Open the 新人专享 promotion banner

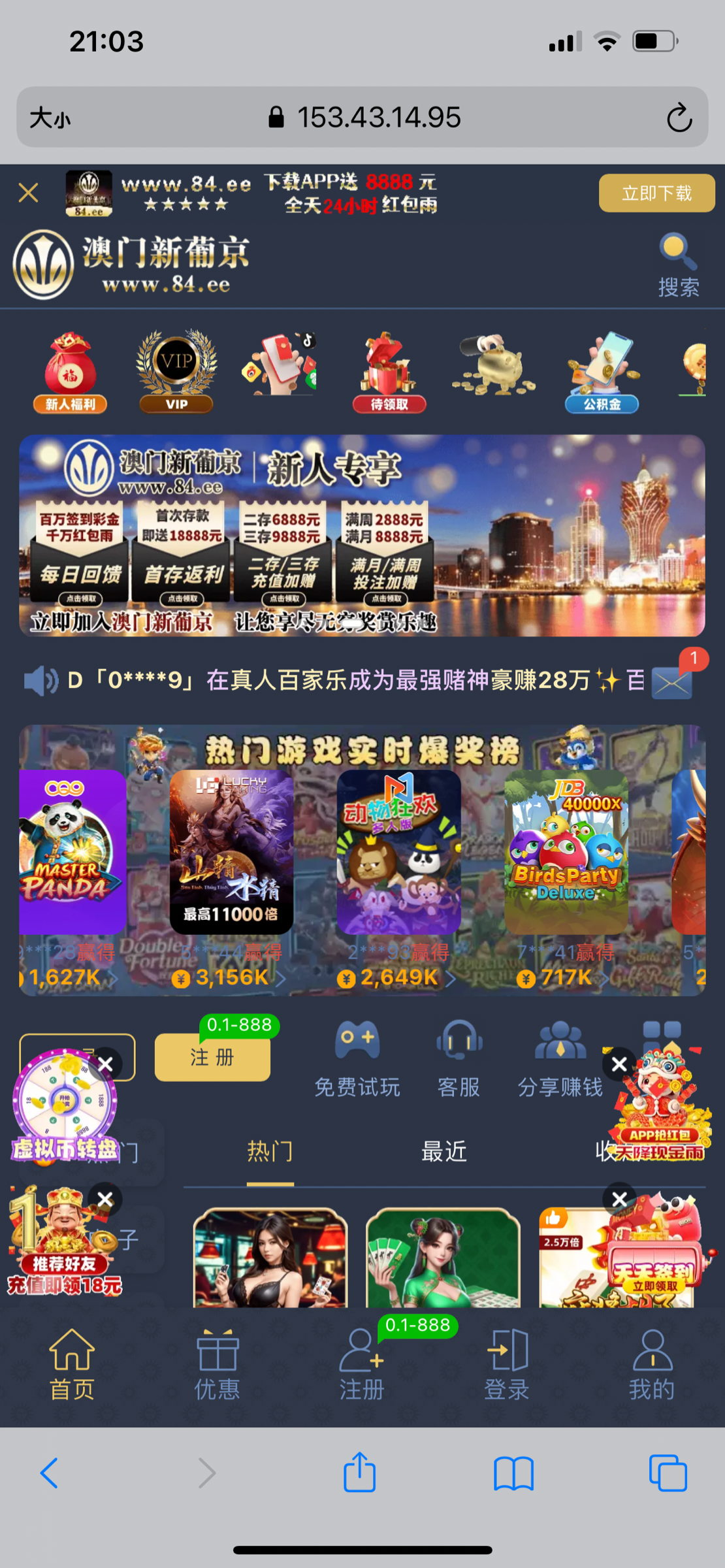[x=362, y=536]
